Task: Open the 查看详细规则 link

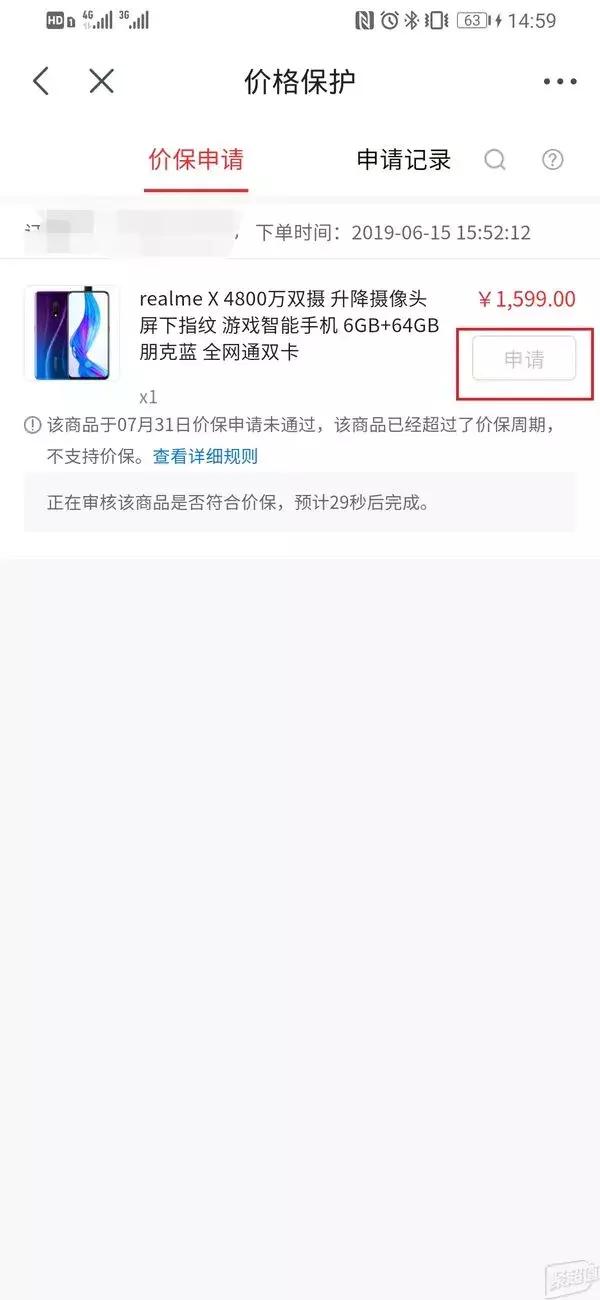Action: click(205, 457)
